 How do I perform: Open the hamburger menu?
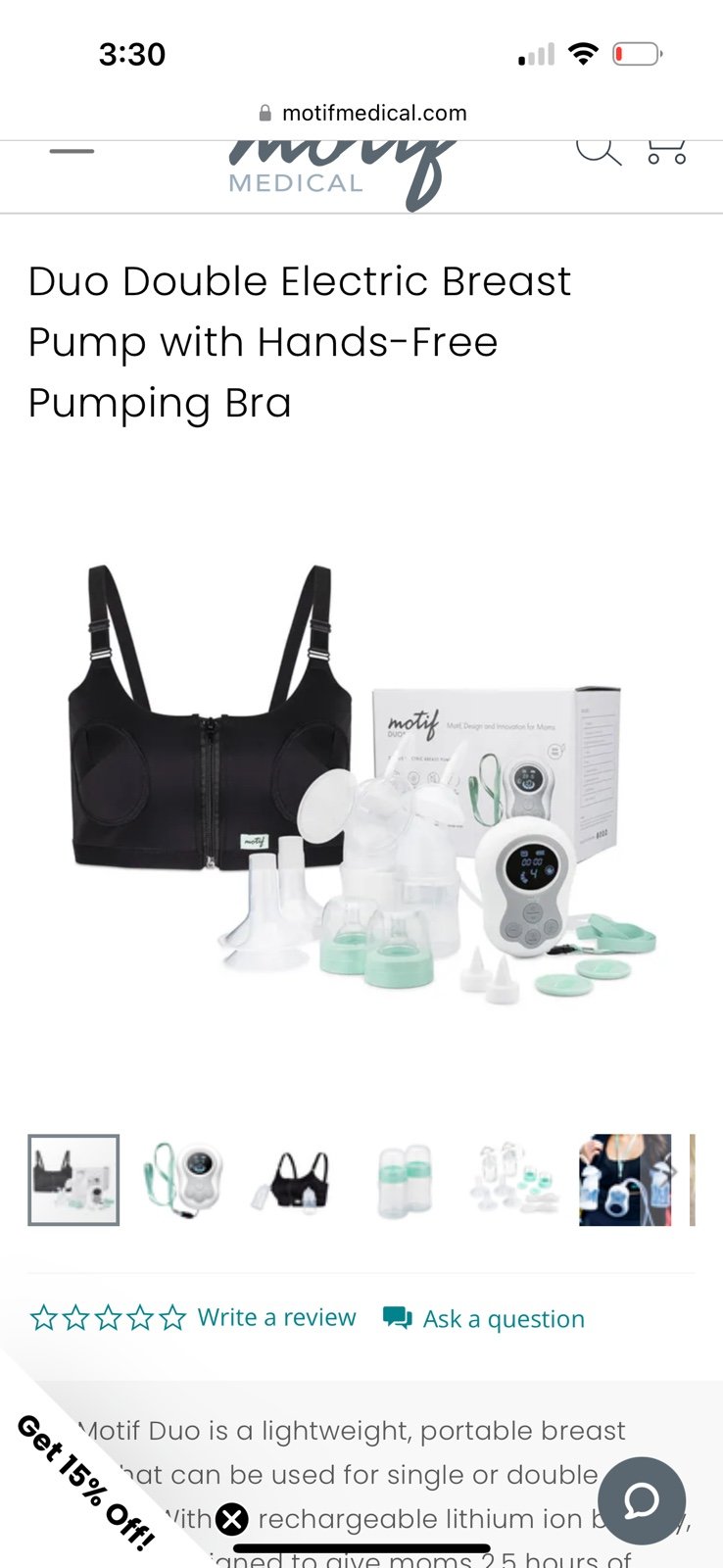point(72,151)
